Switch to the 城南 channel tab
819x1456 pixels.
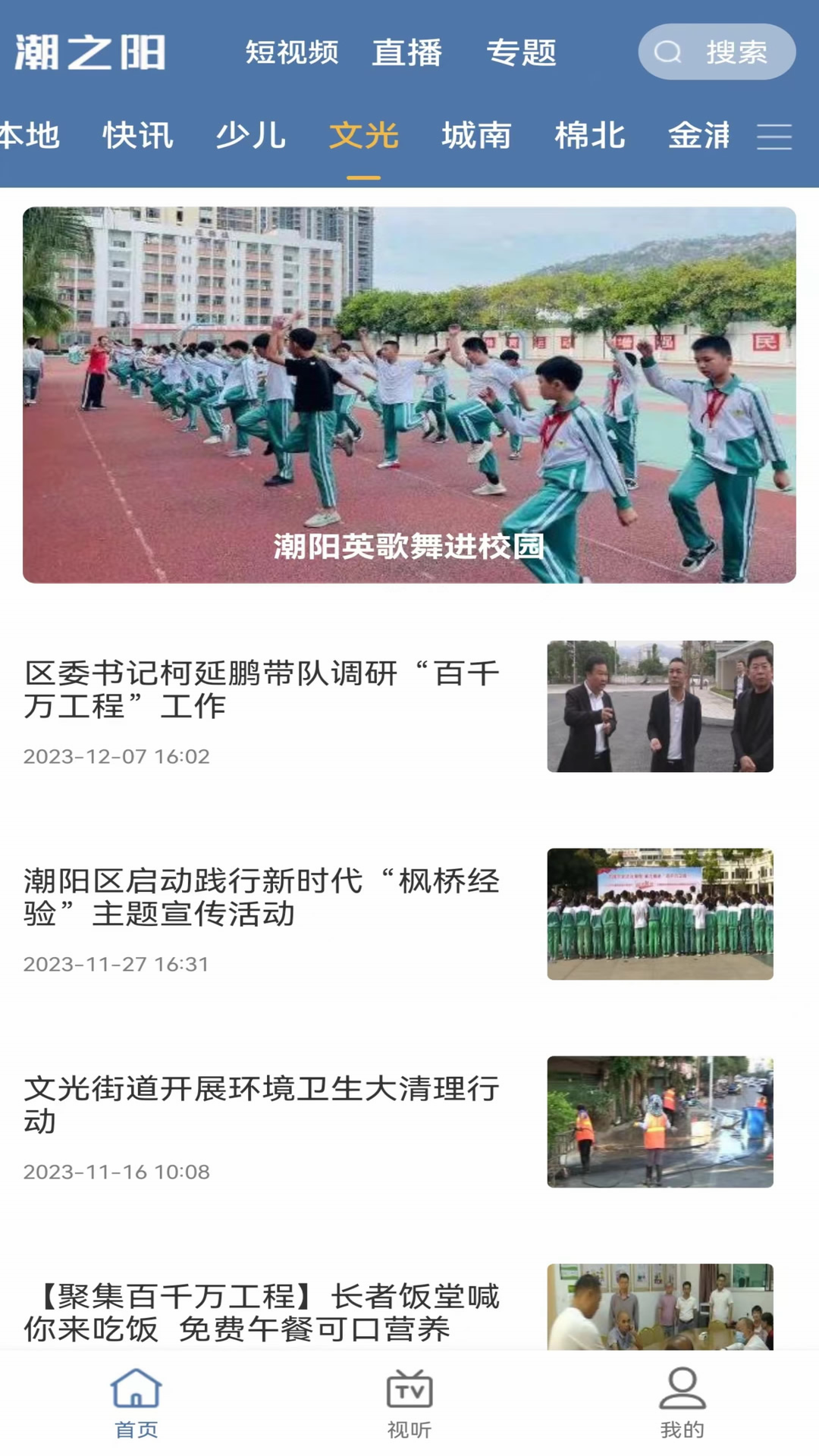(x=477, y=136)
